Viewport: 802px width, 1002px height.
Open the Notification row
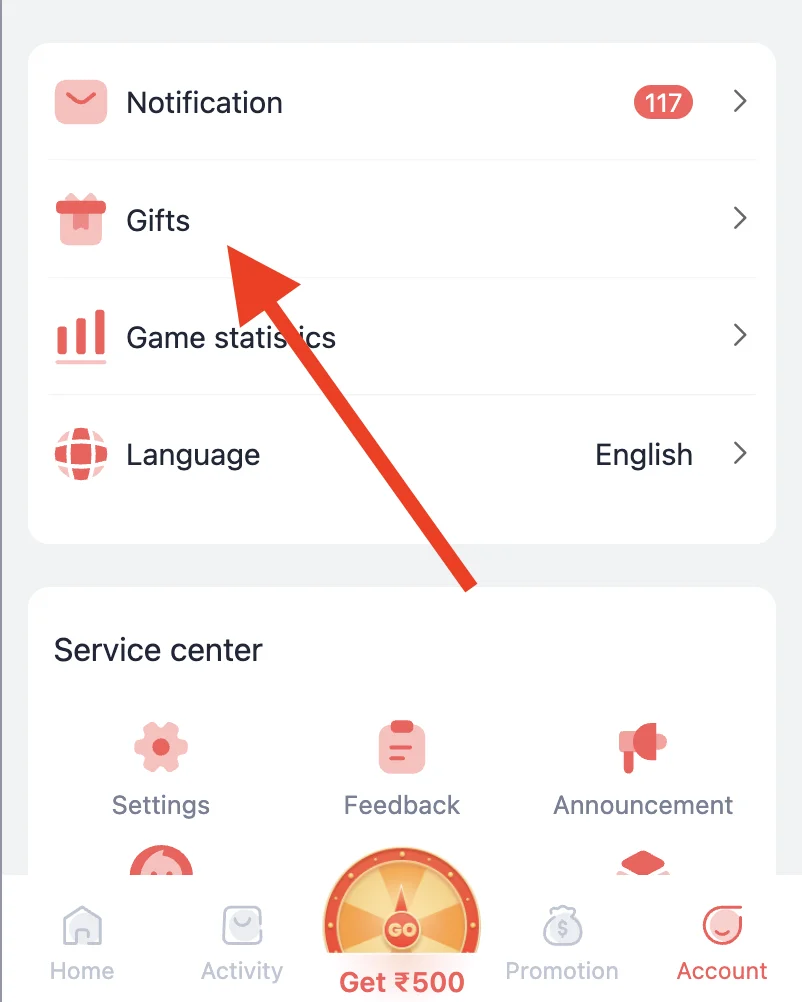pos(400,102)
